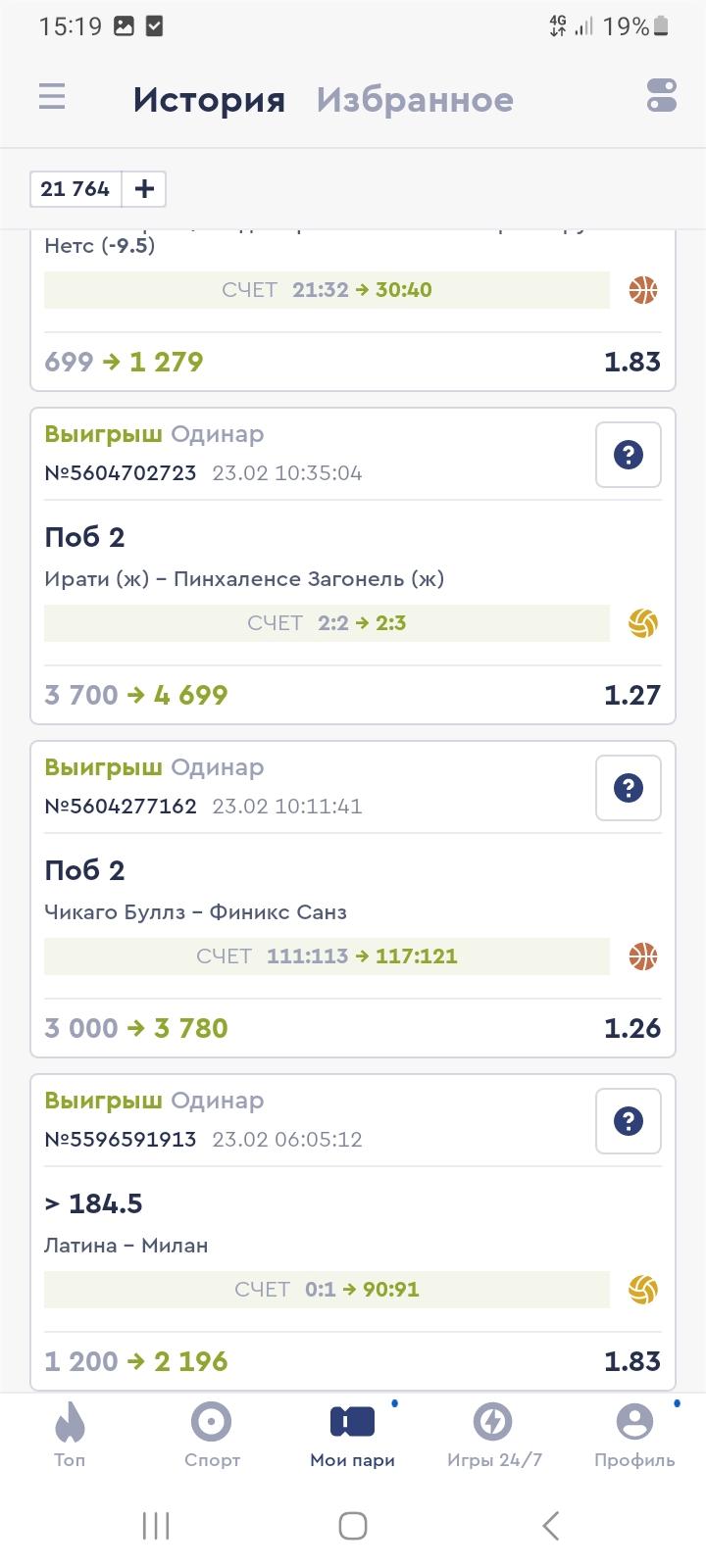Open help for bet №5596591913
Screen dimensions: 706x1568
click(x=629, y=1121)
